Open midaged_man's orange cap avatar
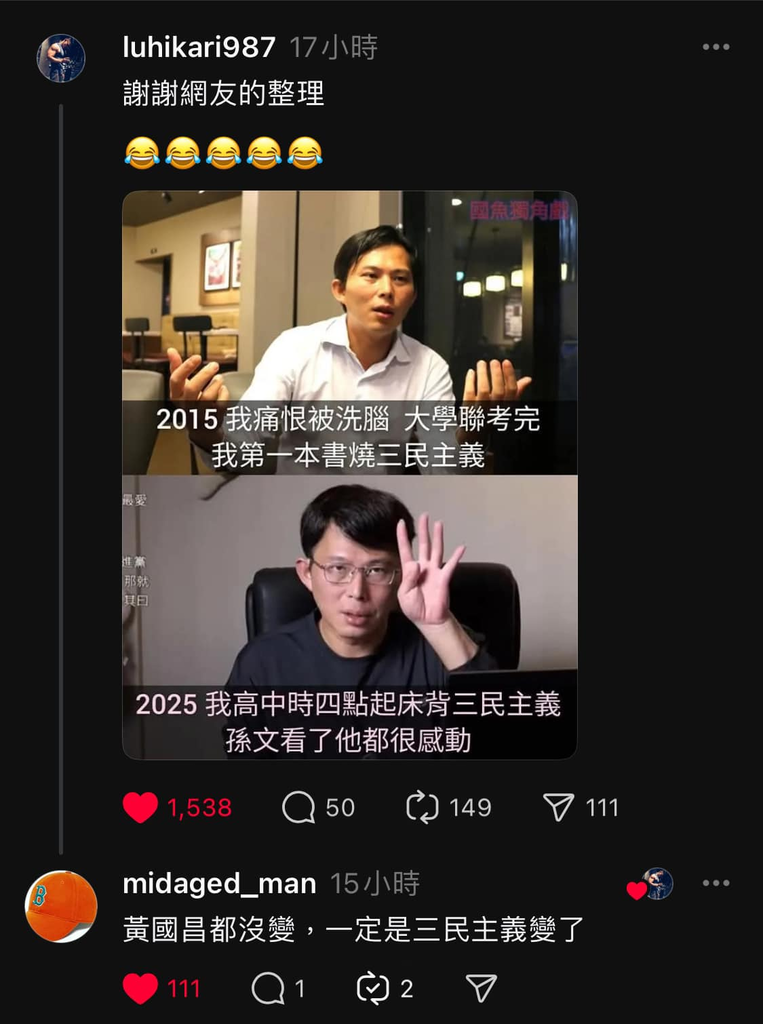 click(60, 906)
